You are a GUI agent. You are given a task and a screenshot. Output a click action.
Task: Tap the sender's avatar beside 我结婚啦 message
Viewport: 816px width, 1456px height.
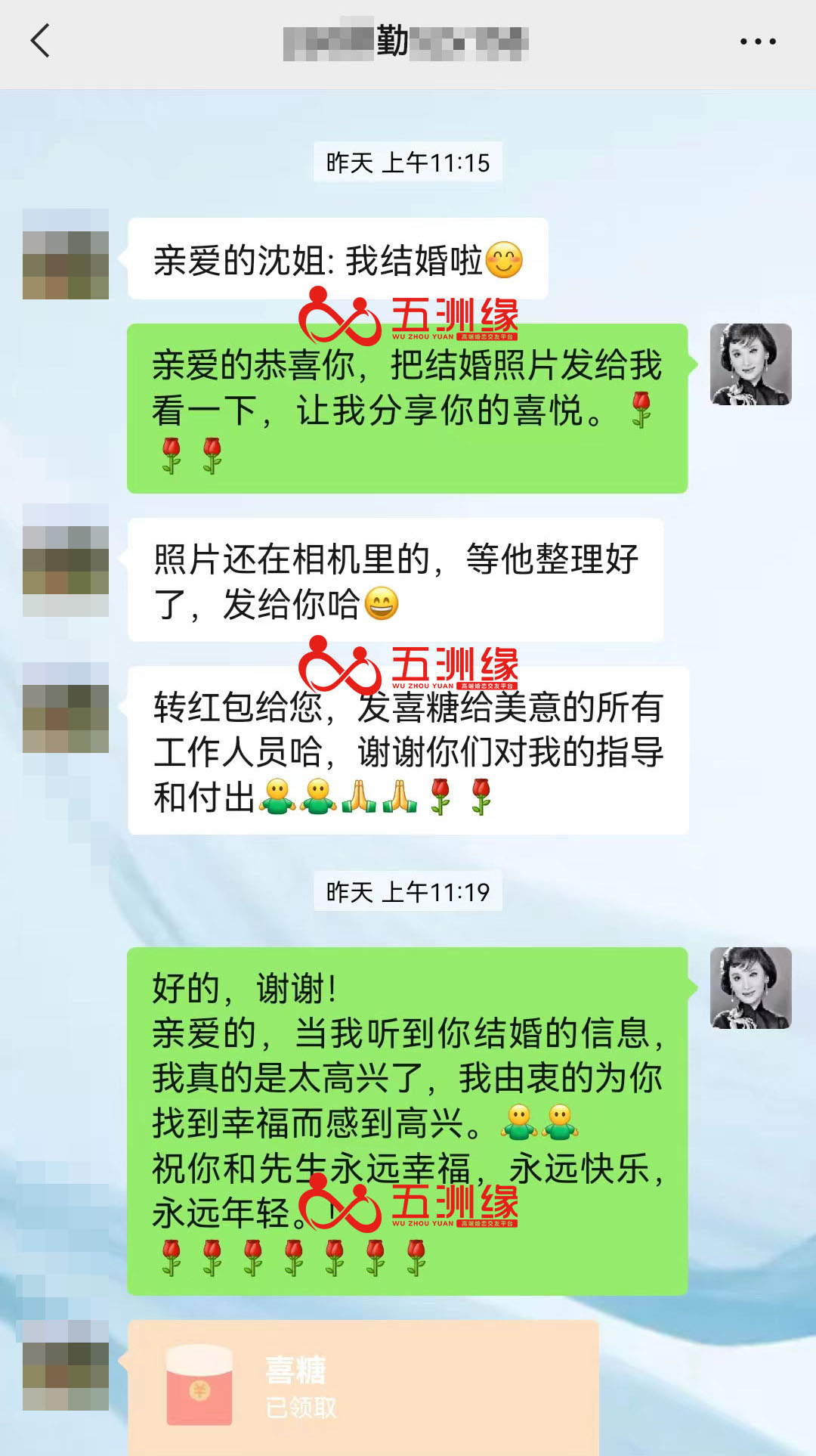tap(66, 256)
